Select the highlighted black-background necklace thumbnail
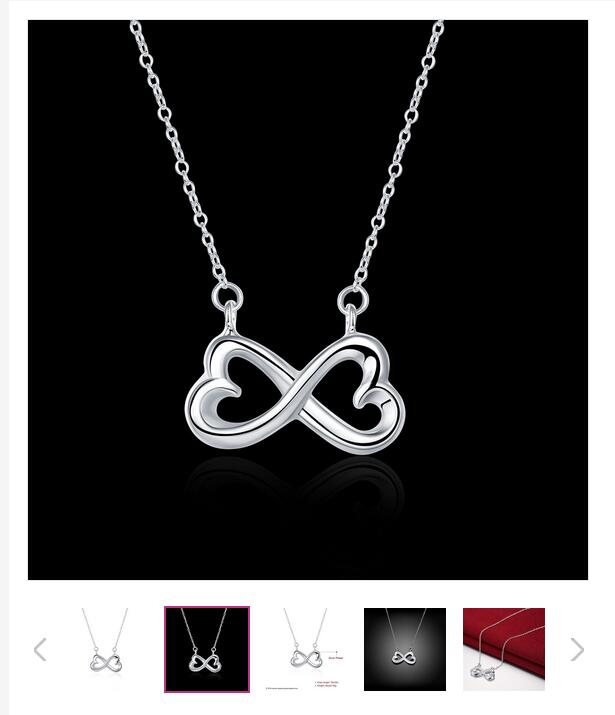The height and width of the screenshot is (715, 615). tap(207, 649)
